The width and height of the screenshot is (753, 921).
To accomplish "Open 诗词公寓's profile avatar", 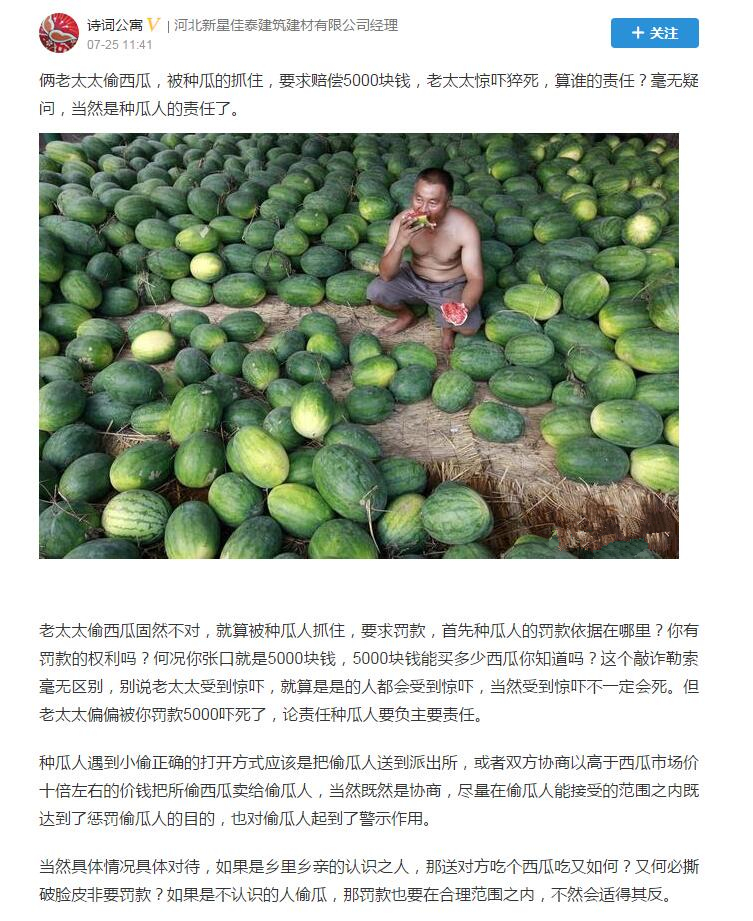I will 59,33.
